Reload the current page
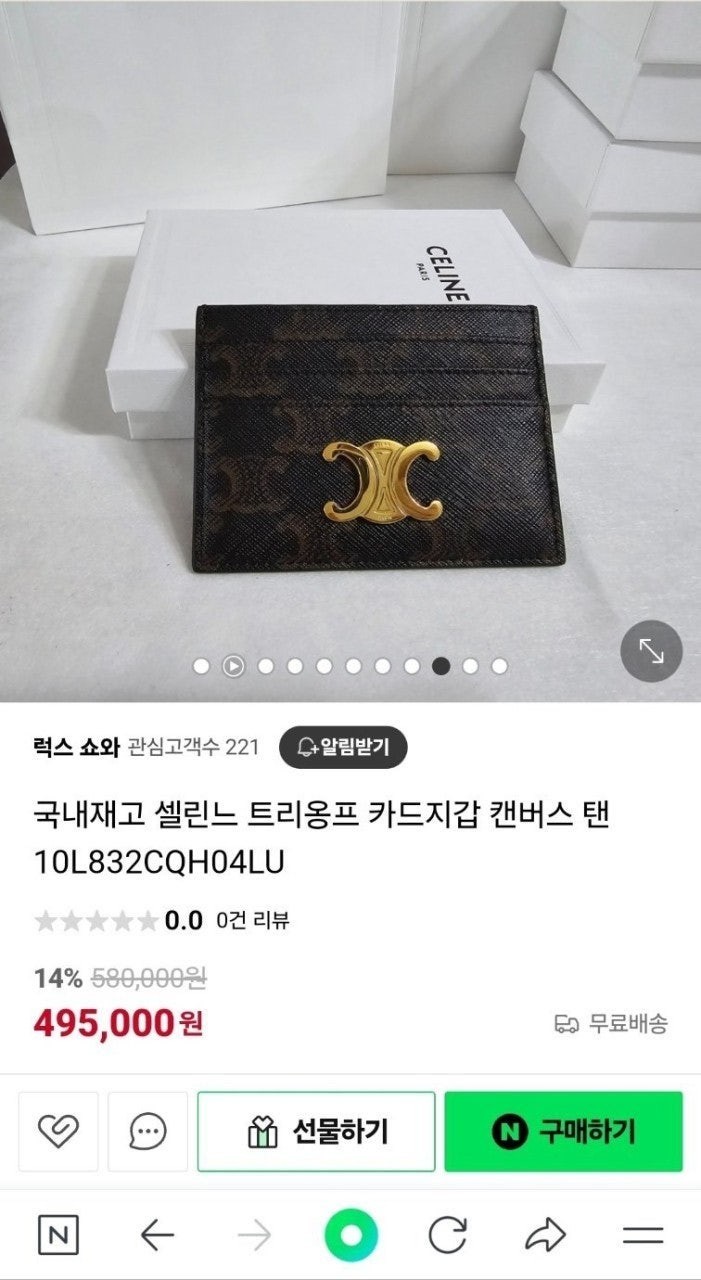The image size is (701, 1280). pyautogui.click(x=447, y=1236)
